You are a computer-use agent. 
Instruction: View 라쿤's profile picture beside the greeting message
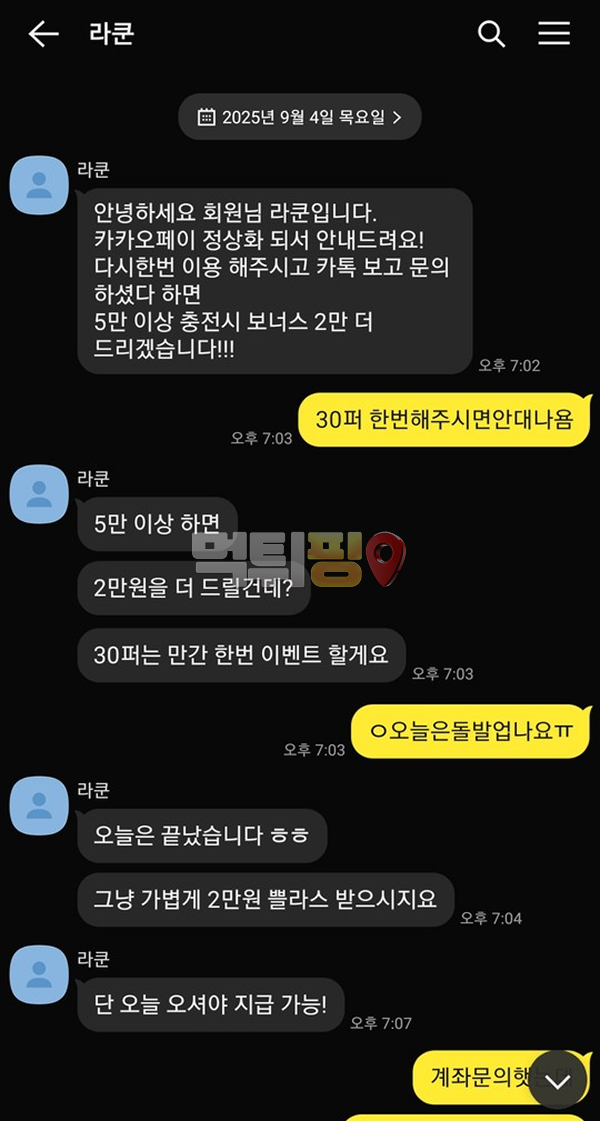click(x=39, y=184)
